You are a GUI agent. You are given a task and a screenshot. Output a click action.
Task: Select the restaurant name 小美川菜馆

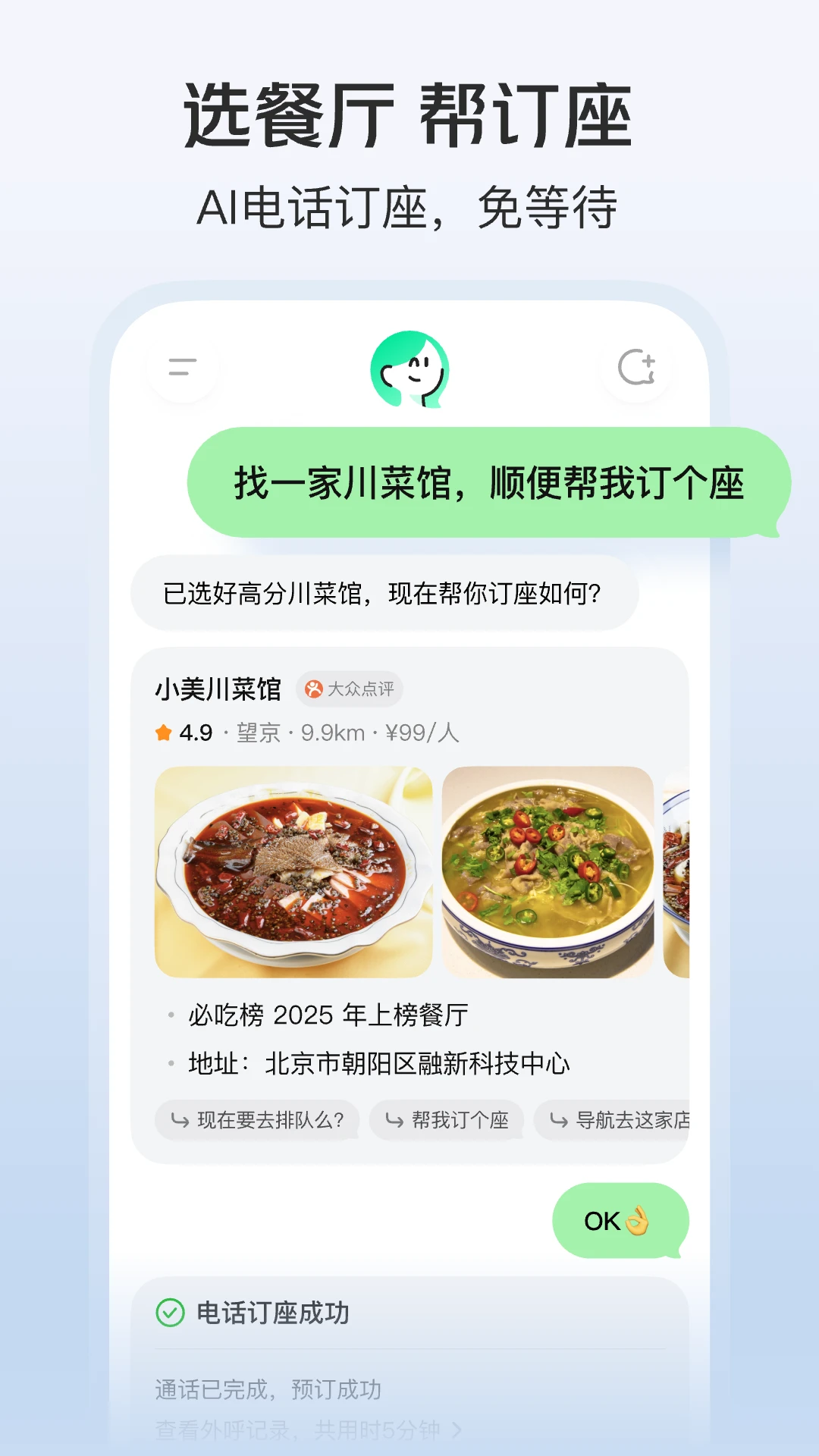click(x=220, y=689)
